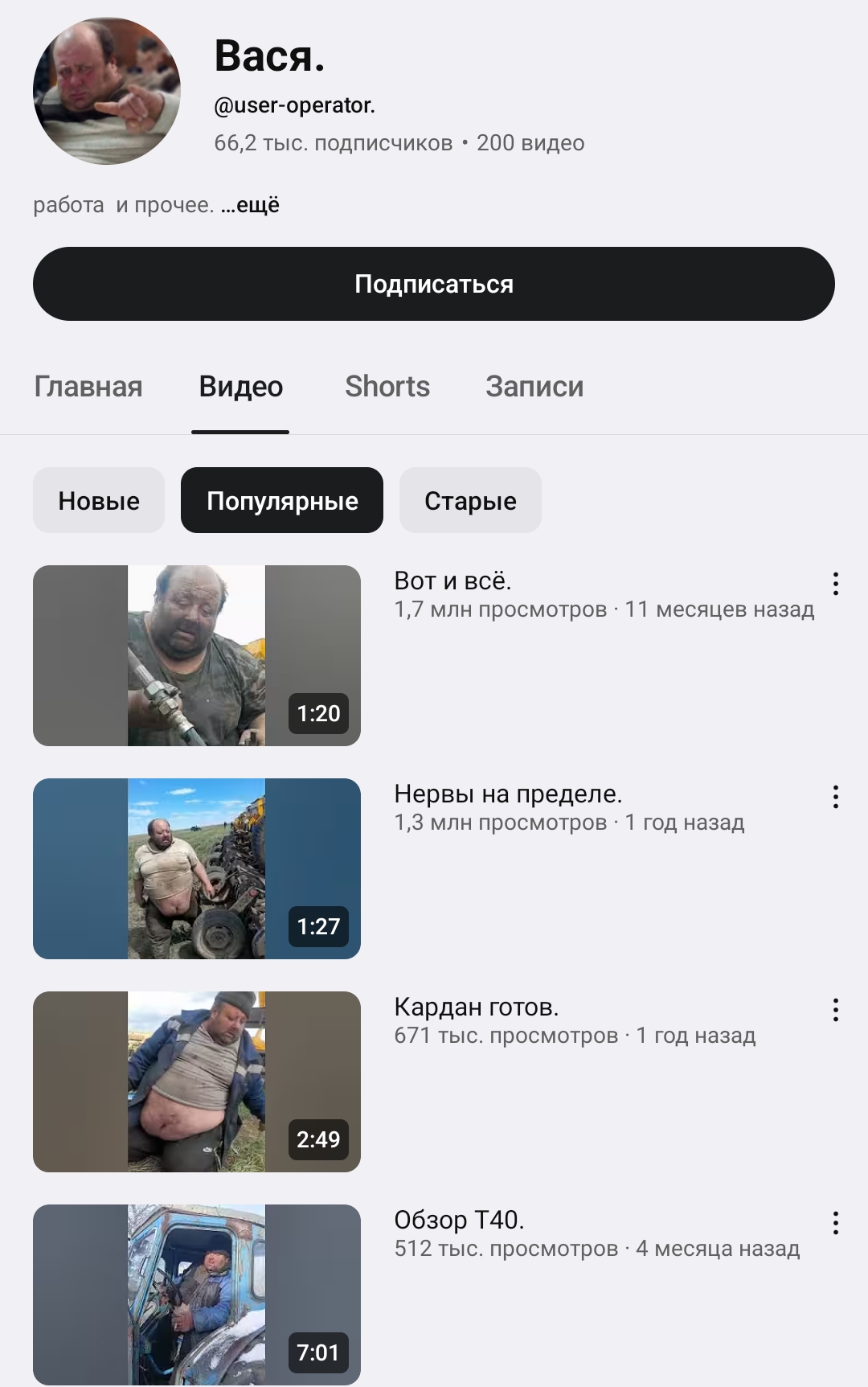Select the Популярные filter chip
Viewport: 868px width, 1387px height.
(282, 500)
